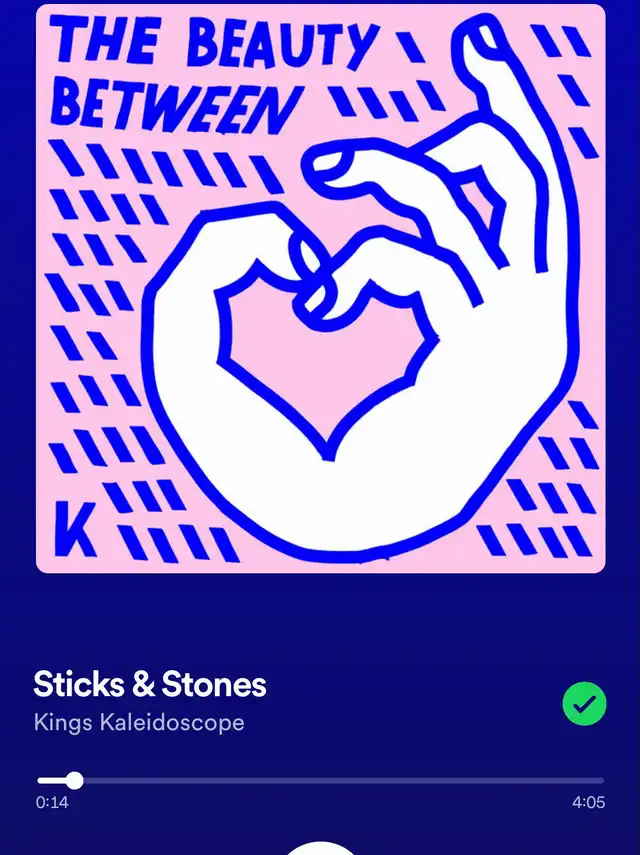Tap the playback progress bar

320,780
